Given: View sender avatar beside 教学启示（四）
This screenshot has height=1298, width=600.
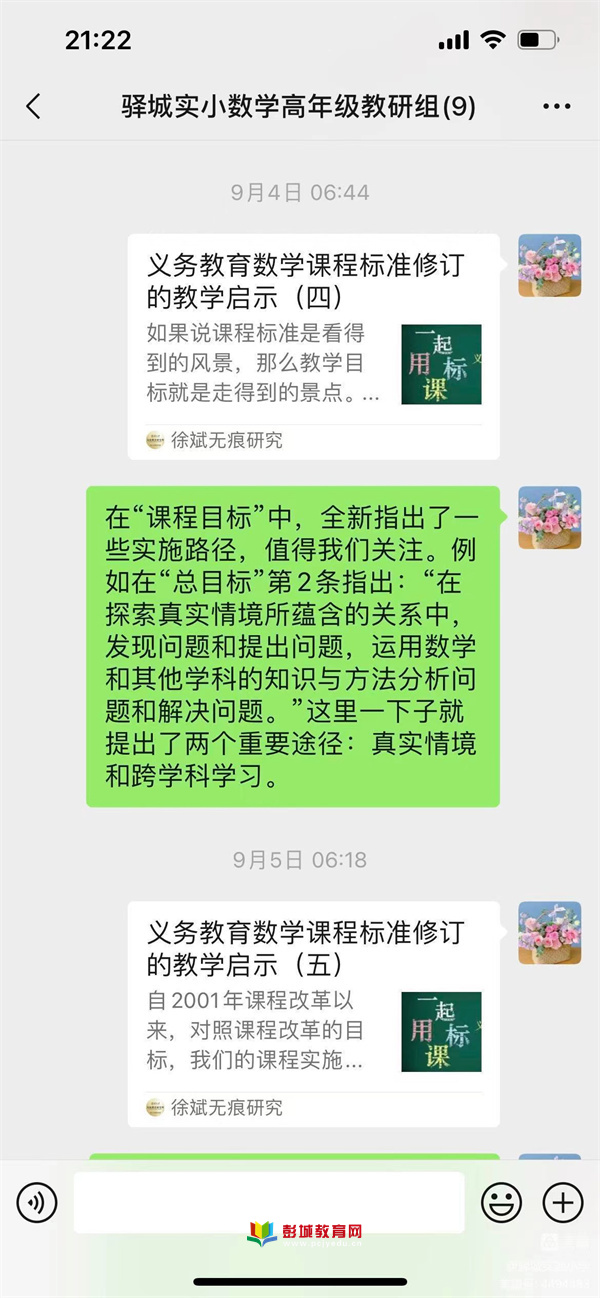Looking at the screenshot, I should [x=549, y=265].
